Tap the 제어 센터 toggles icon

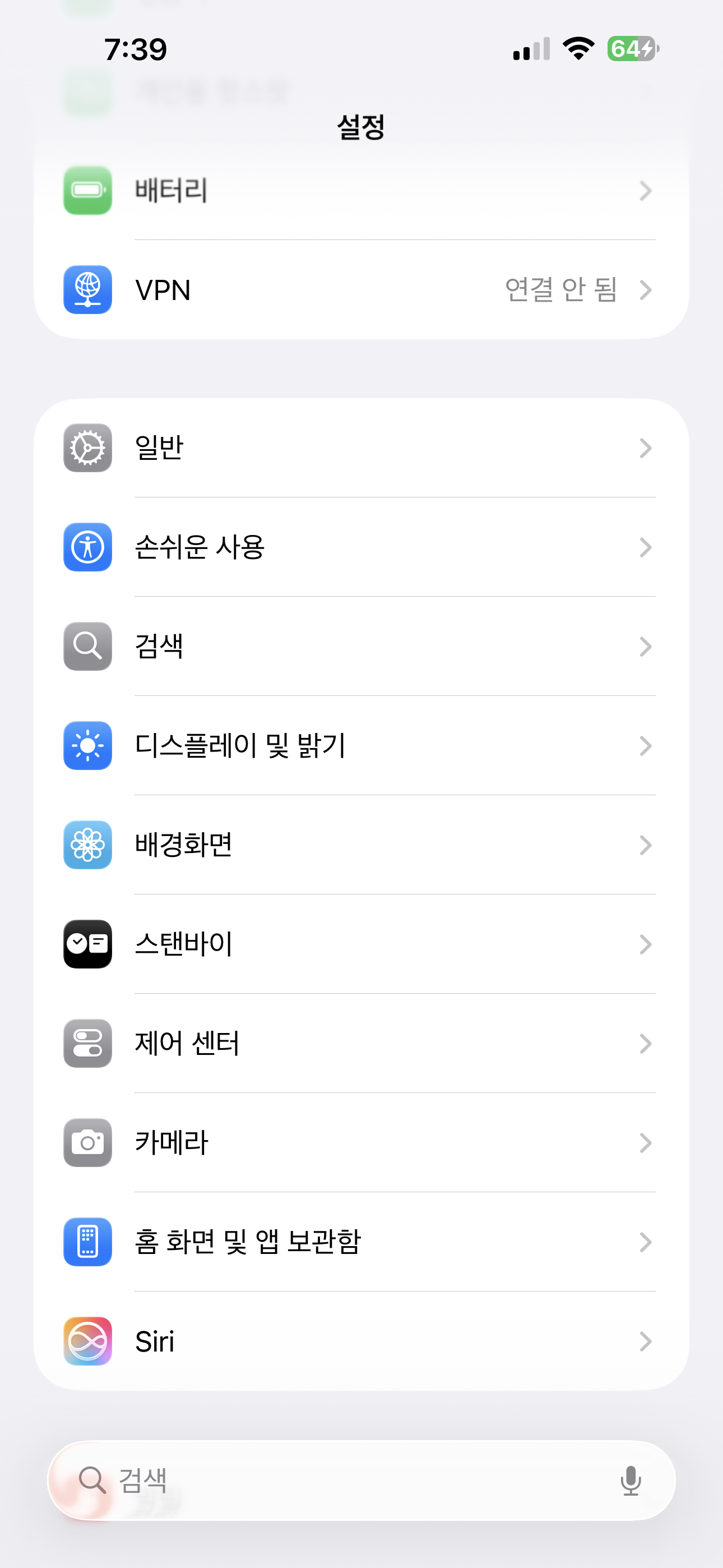tap(87, 1043)
